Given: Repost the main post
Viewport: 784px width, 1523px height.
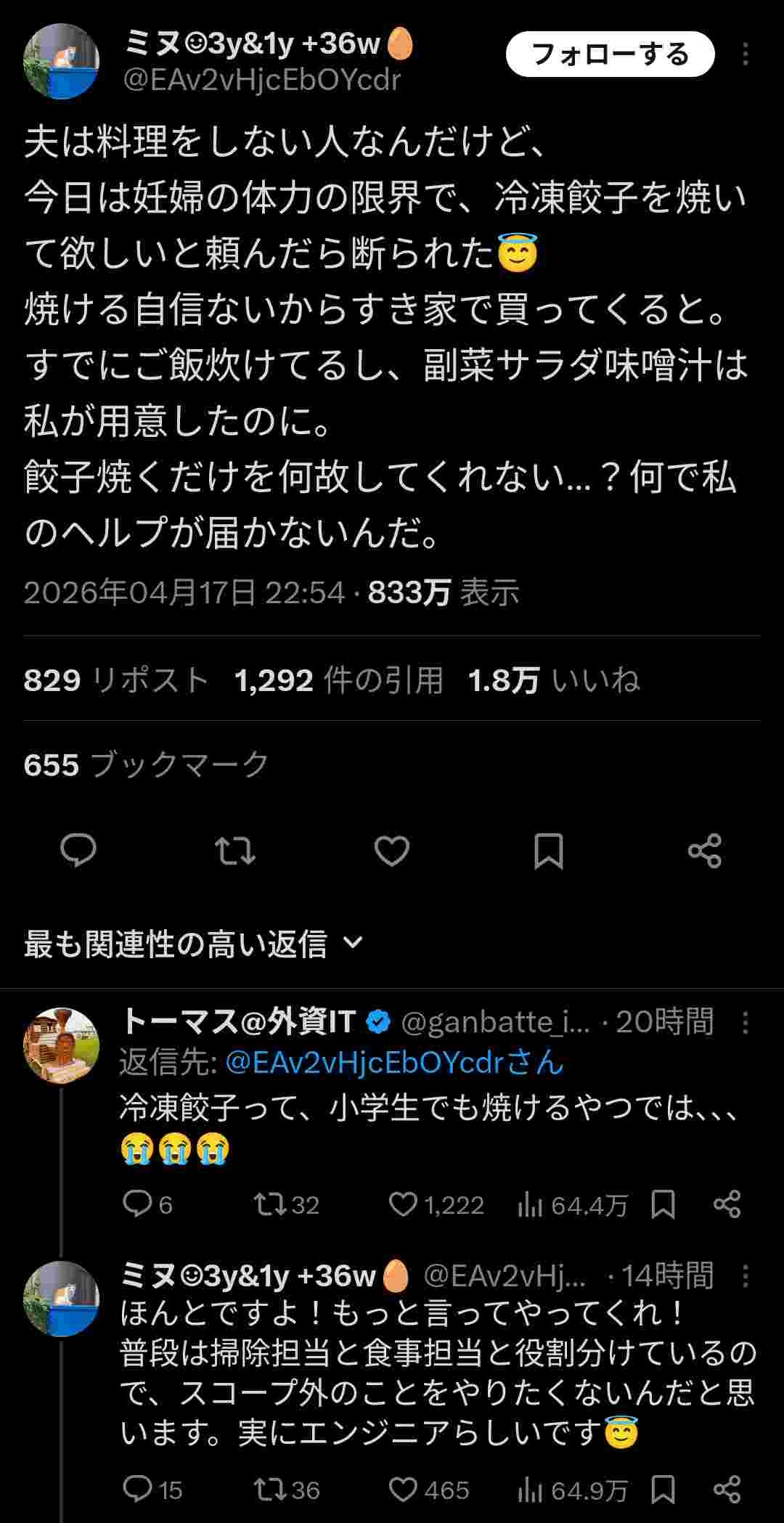Looking at the screenshot, I should (x=235, y=850).
